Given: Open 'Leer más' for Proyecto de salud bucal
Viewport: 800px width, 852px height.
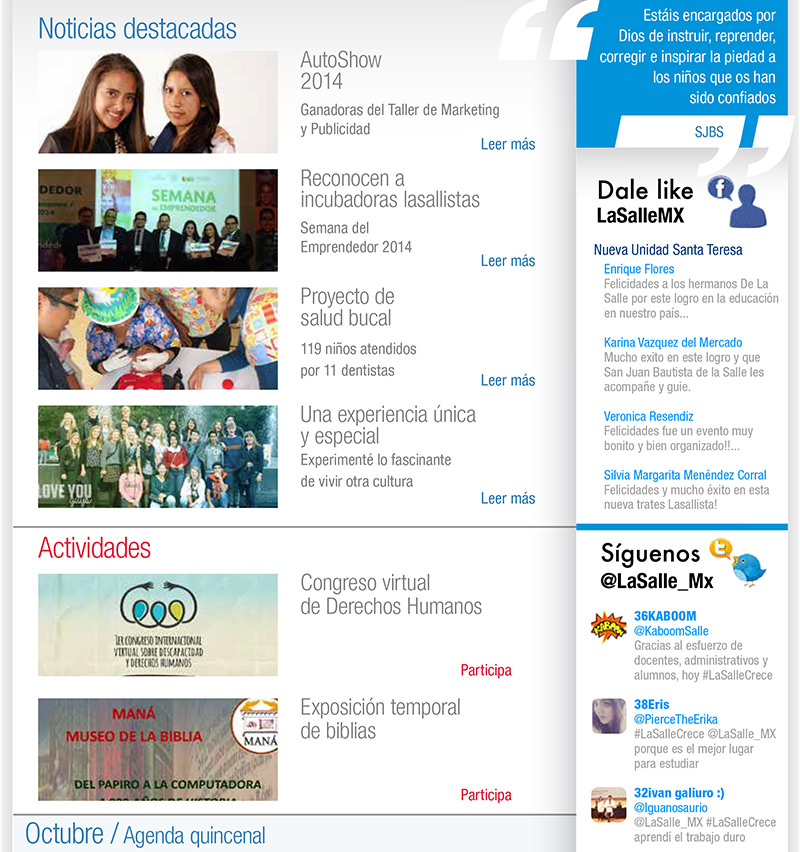Looking at the screenshot, I should pyautogui.click(x=507, y=380).
